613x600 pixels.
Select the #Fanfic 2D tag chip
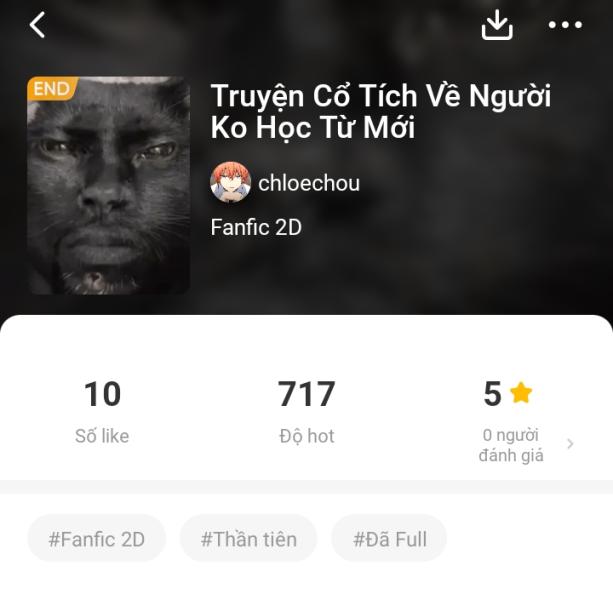97,539
